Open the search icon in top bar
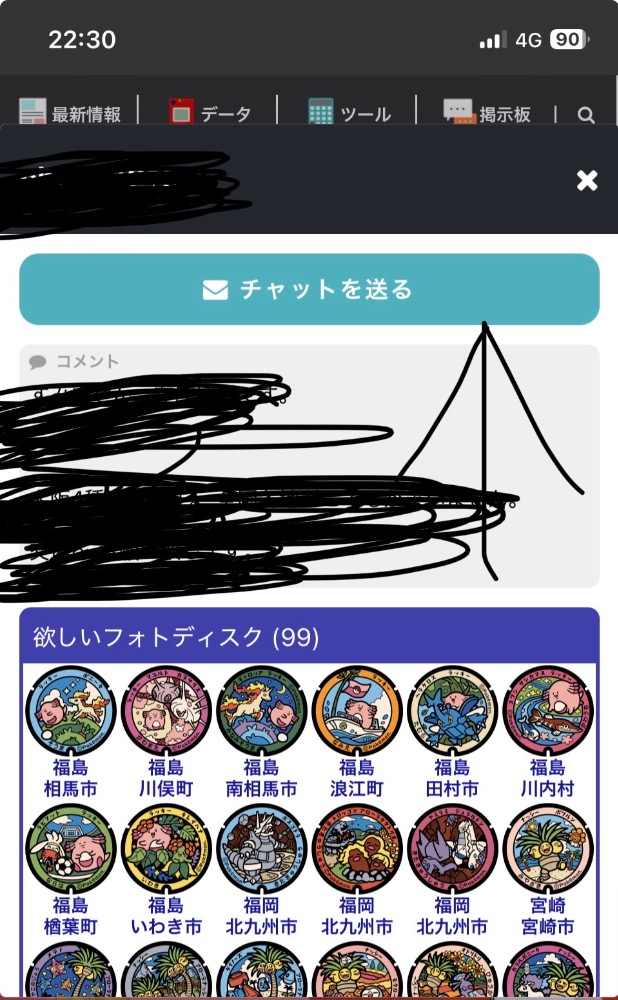This screenshot has width=618, height=1000. (586, 115)
